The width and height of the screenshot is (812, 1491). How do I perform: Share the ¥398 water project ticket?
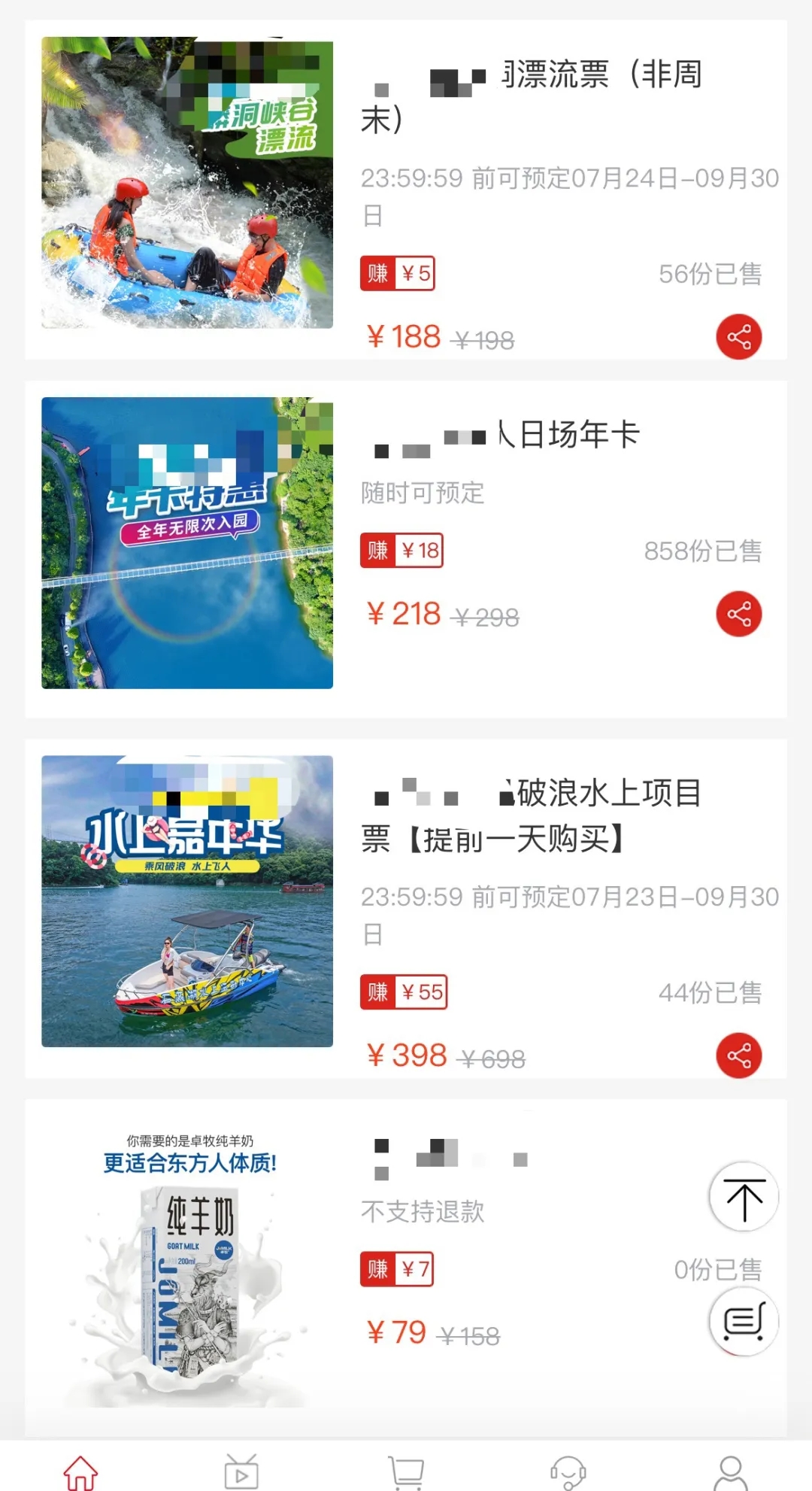click(738, 1055)
